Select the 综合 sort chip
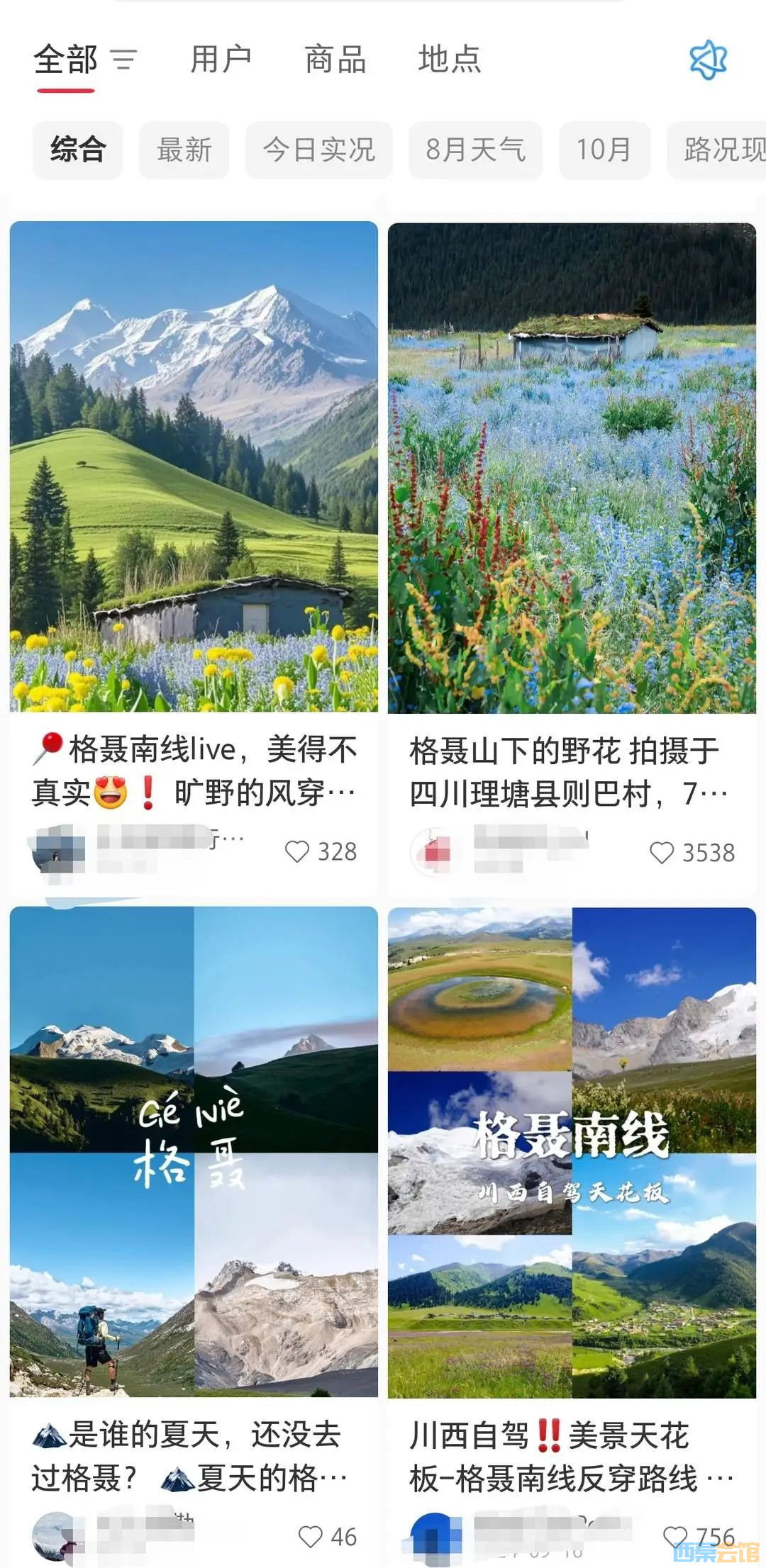766x1568 pixels. (78, 150)
